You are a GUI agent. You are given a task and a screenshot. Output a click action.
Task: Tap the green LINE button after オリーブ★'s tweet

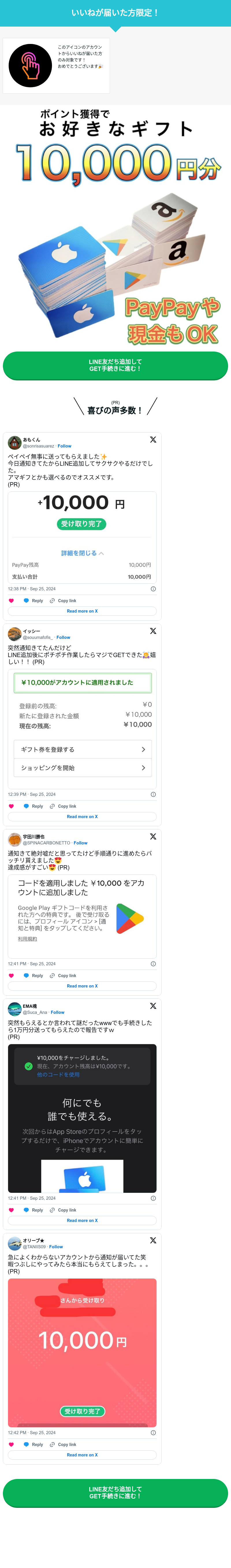coord(115,1493)
